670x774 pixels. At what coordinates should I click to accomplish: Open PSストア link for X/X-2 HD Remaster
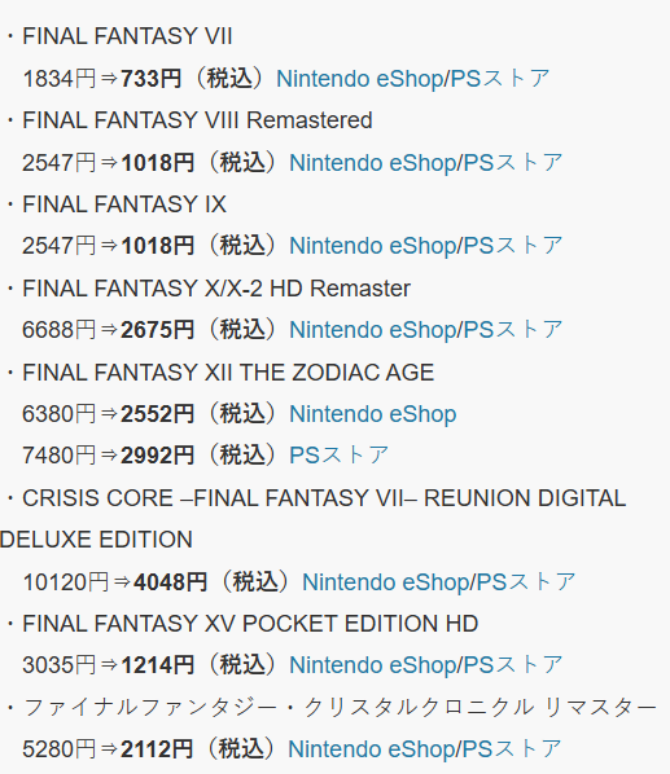[513, 329]
